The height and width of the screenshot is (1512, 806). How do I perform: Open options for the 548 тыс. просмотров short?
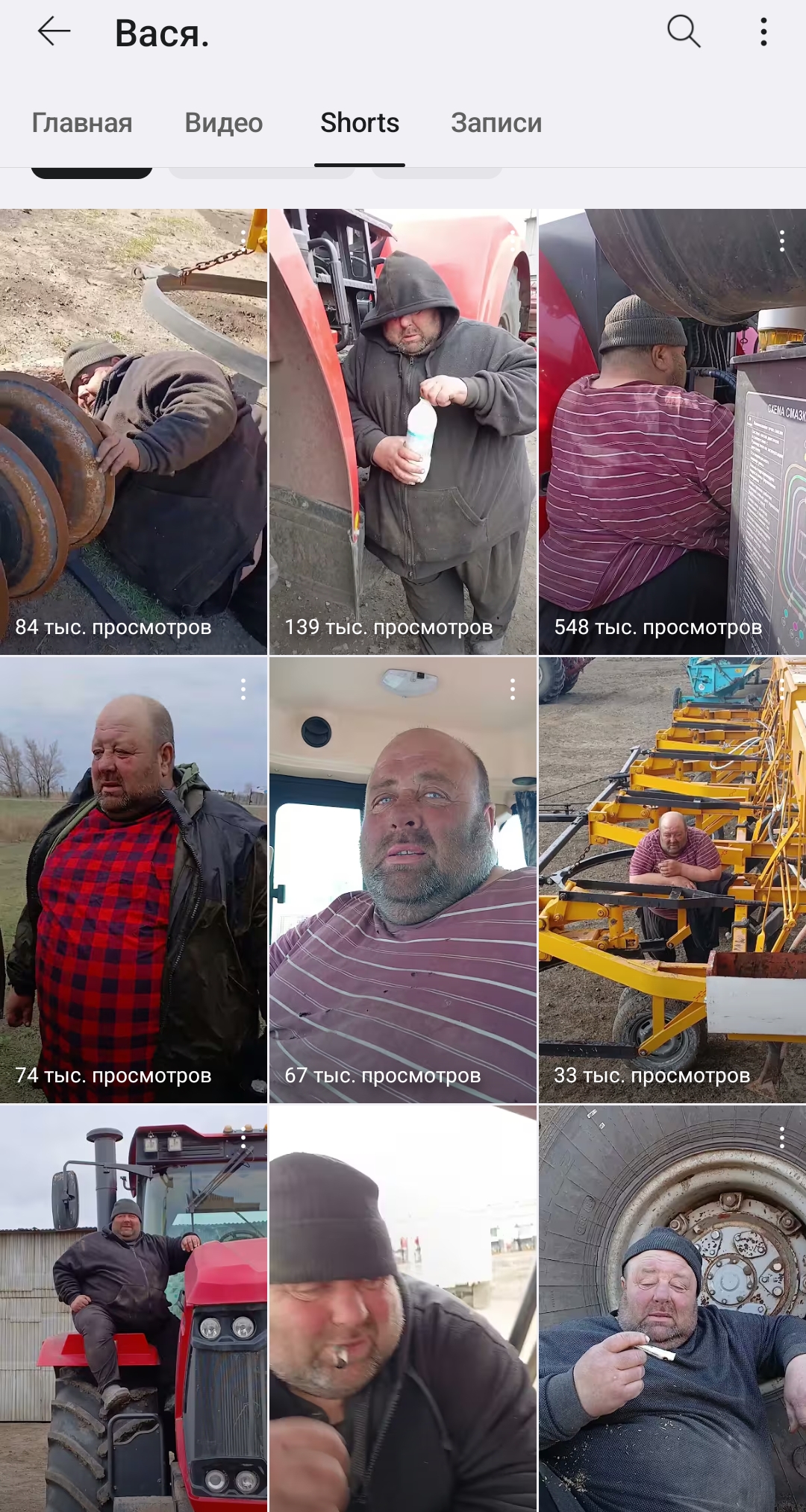(x=782, y=241)
